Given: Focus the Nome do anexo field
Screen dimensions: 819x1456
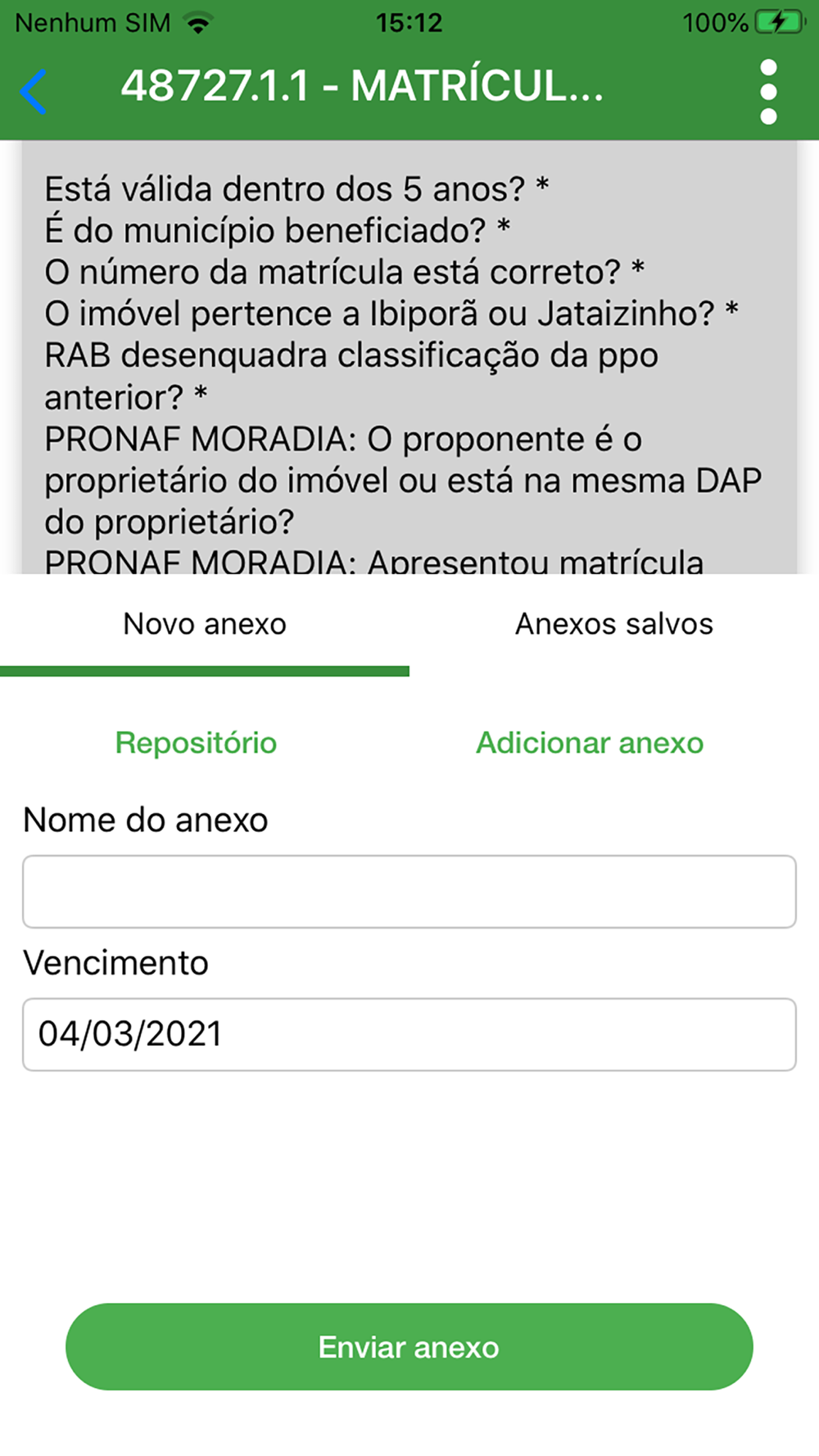Looking at the screenshot, I should tap(409, 892).
